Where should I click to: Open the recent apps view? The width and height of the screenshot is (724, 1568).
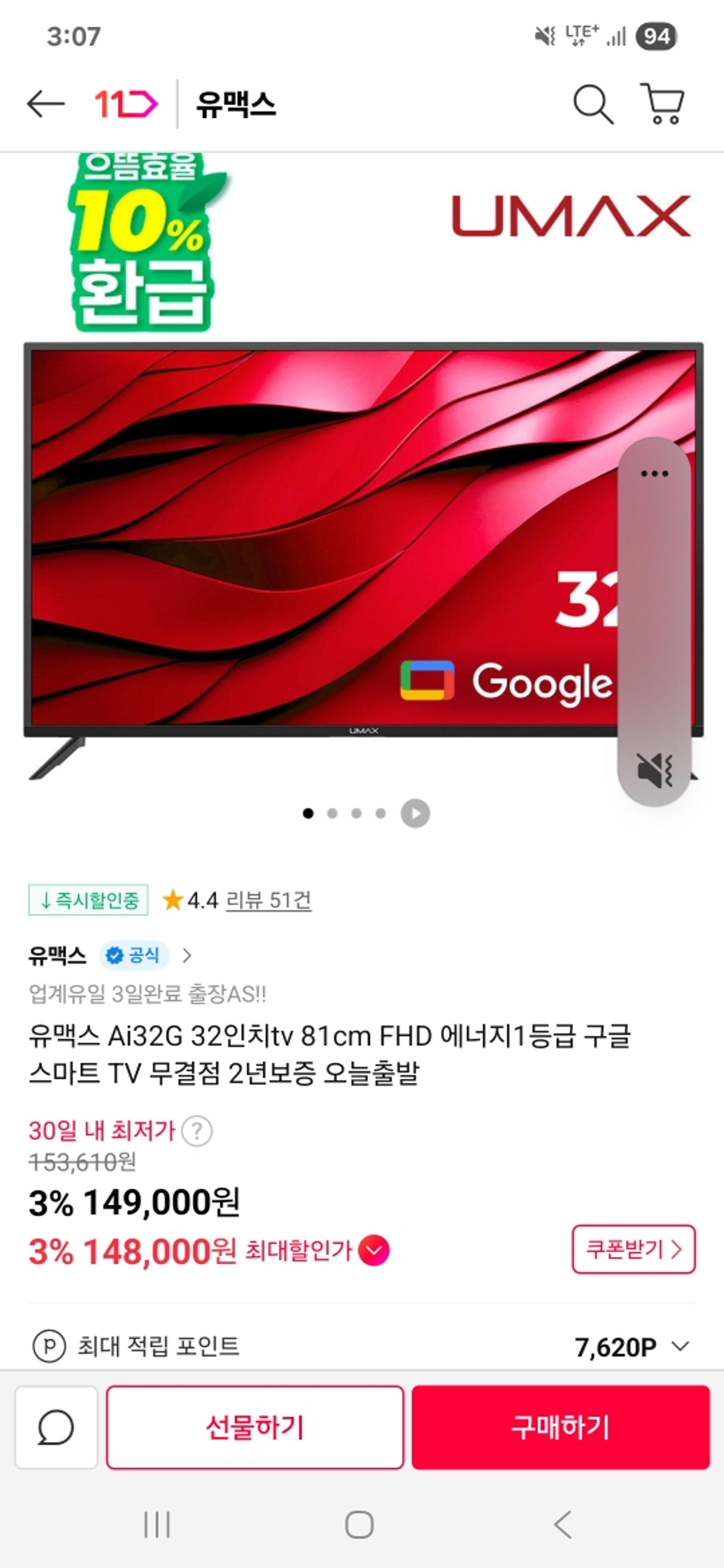tap(157, 1525)
